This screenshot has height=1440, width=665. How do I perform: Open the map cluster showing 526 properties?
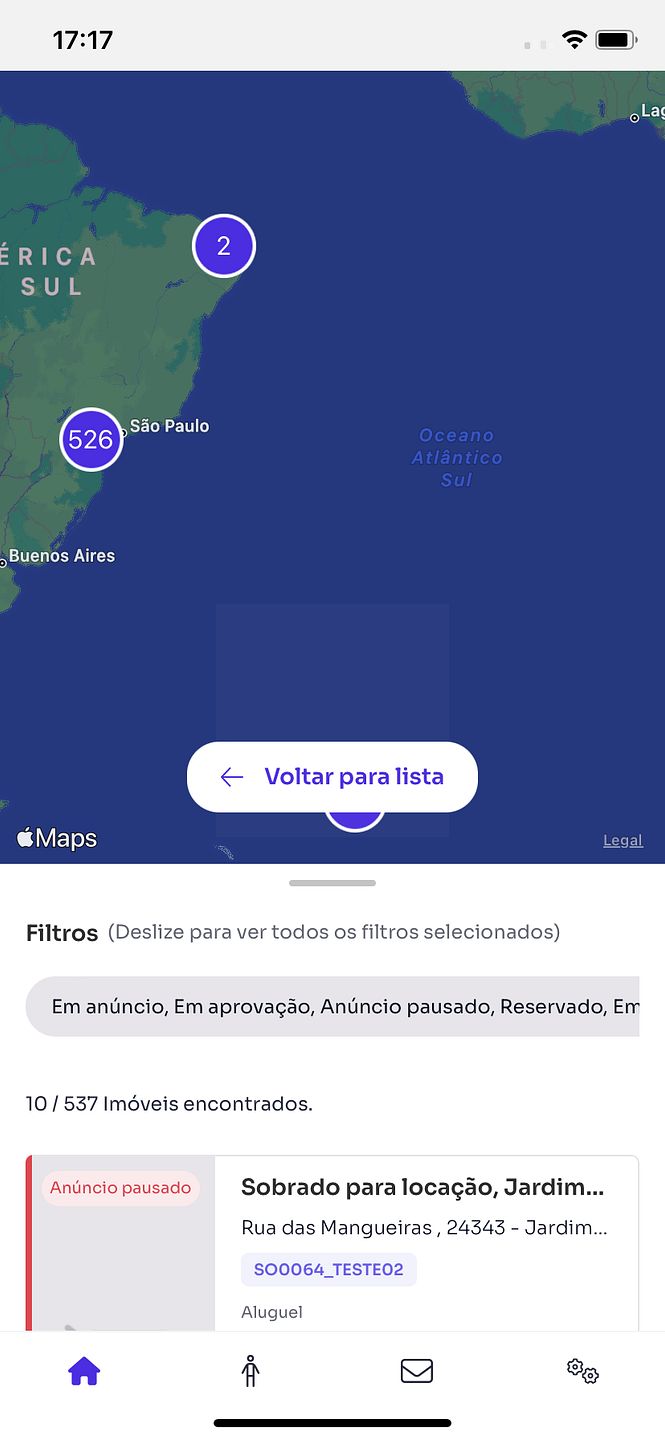91,439
